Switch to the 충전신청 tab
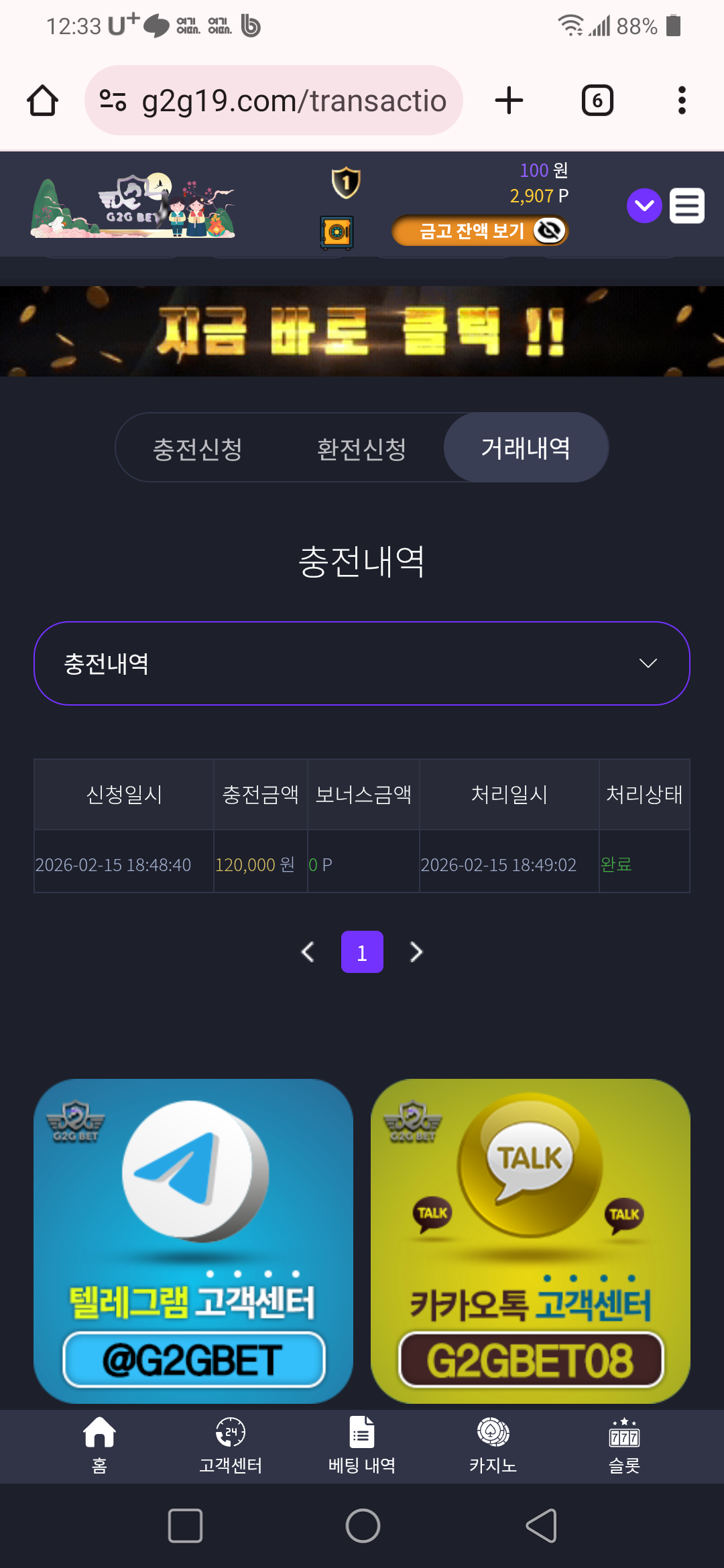Viewport: 724px width, 1568px height. click(x=197, y=448)
